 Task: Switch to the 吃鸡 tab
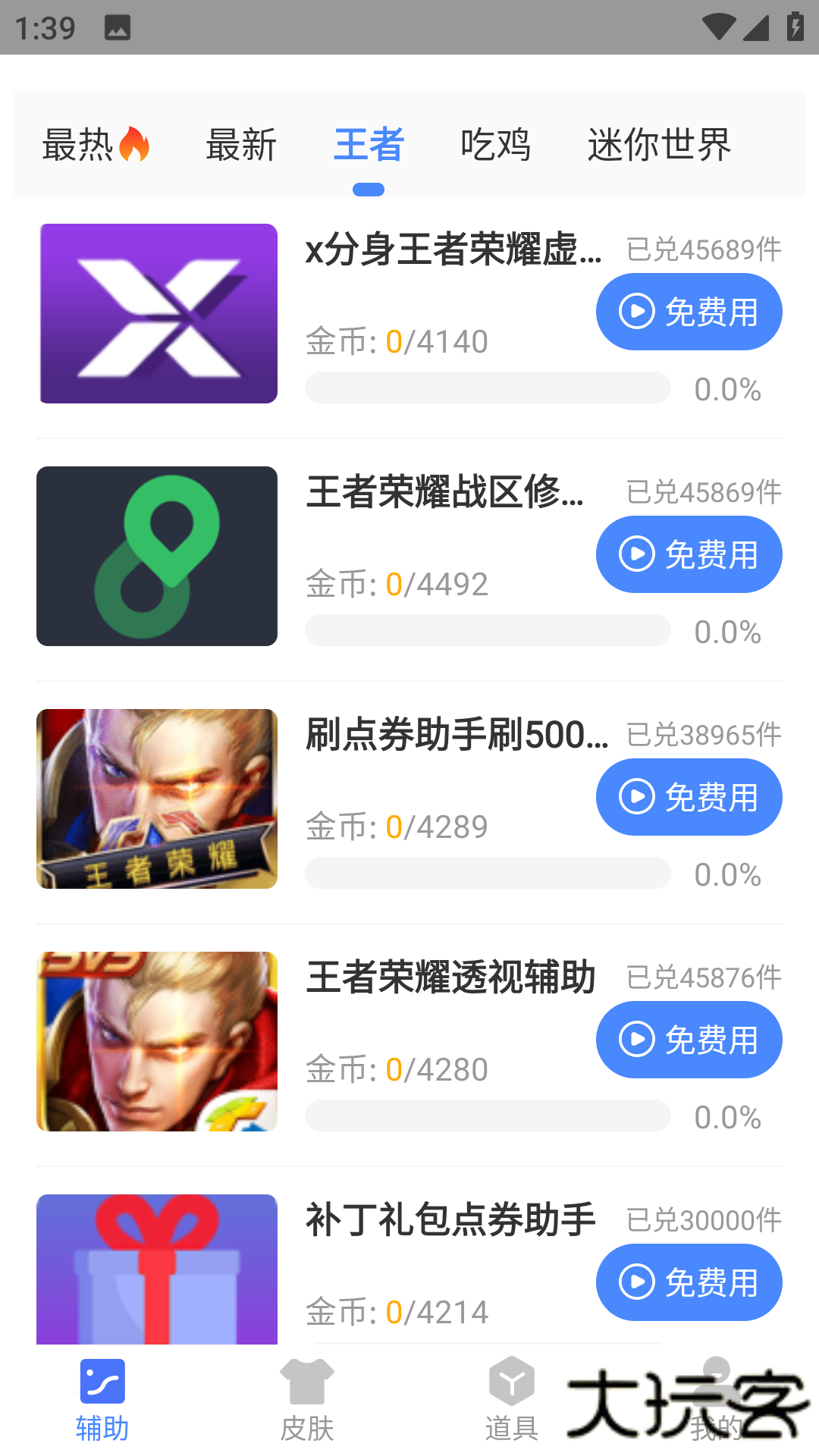(497, 145)
